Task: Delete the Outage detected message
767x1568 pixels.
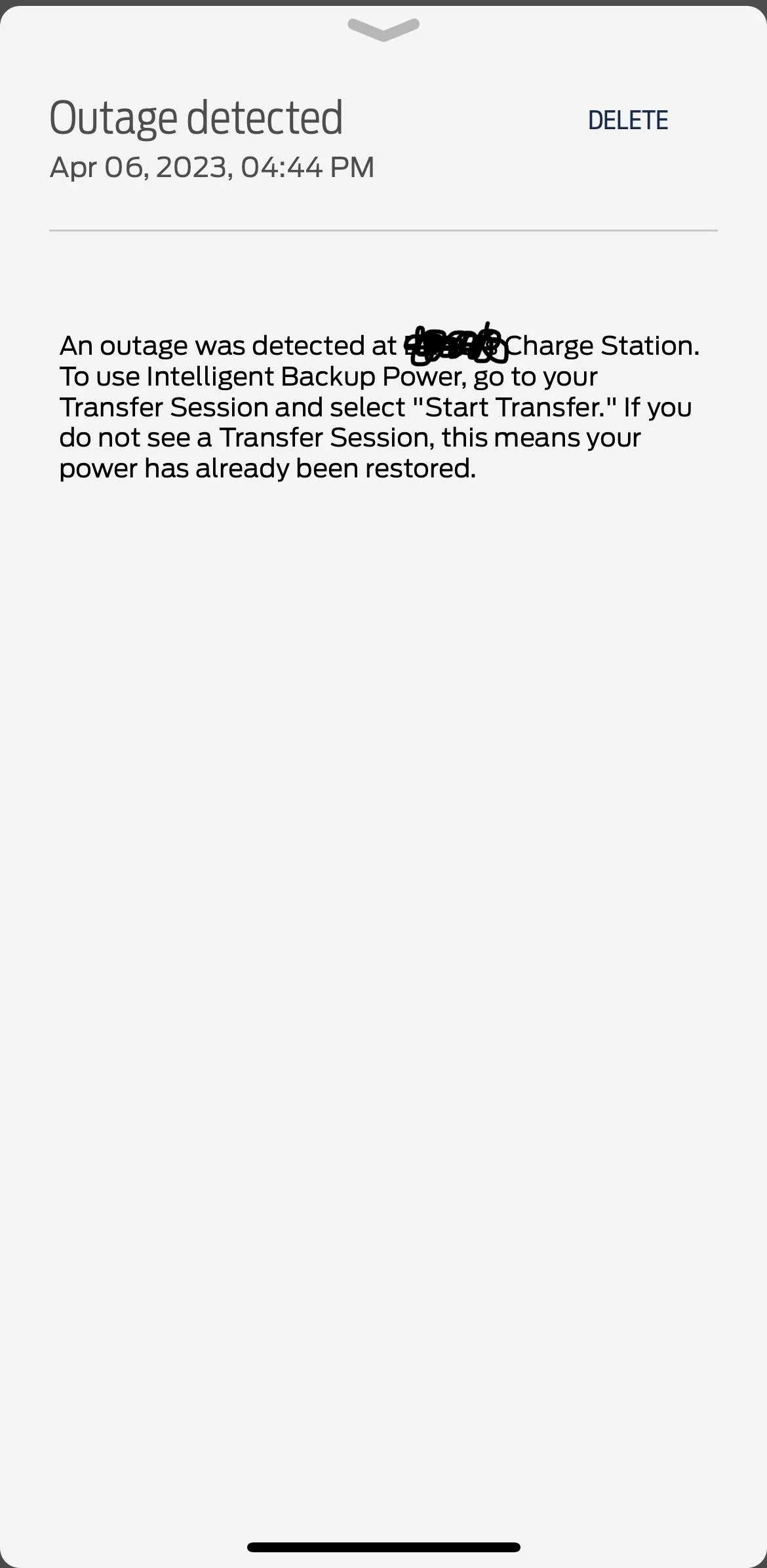Action: 627,121
